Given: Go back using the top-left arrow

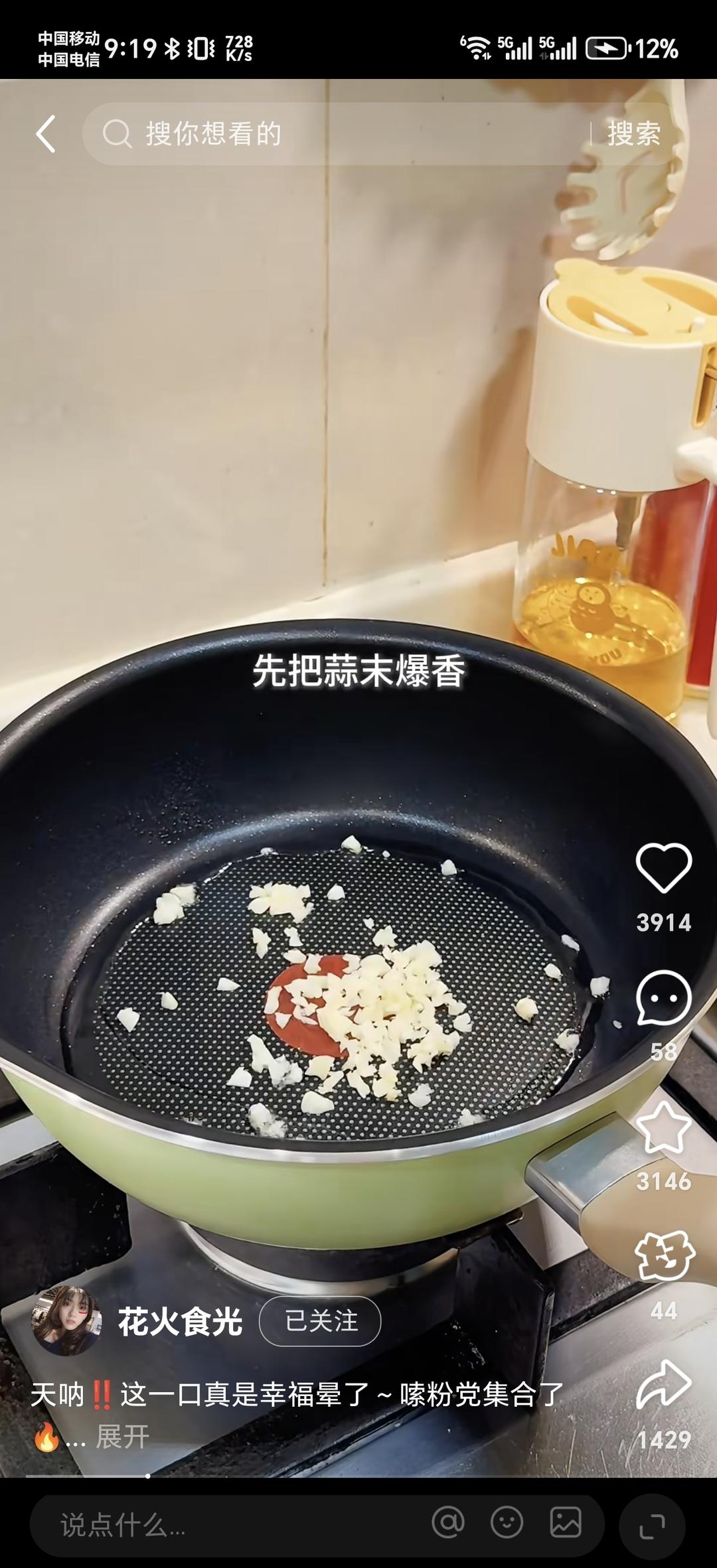Looking at the screenshot, I should (x=46, y=134).
